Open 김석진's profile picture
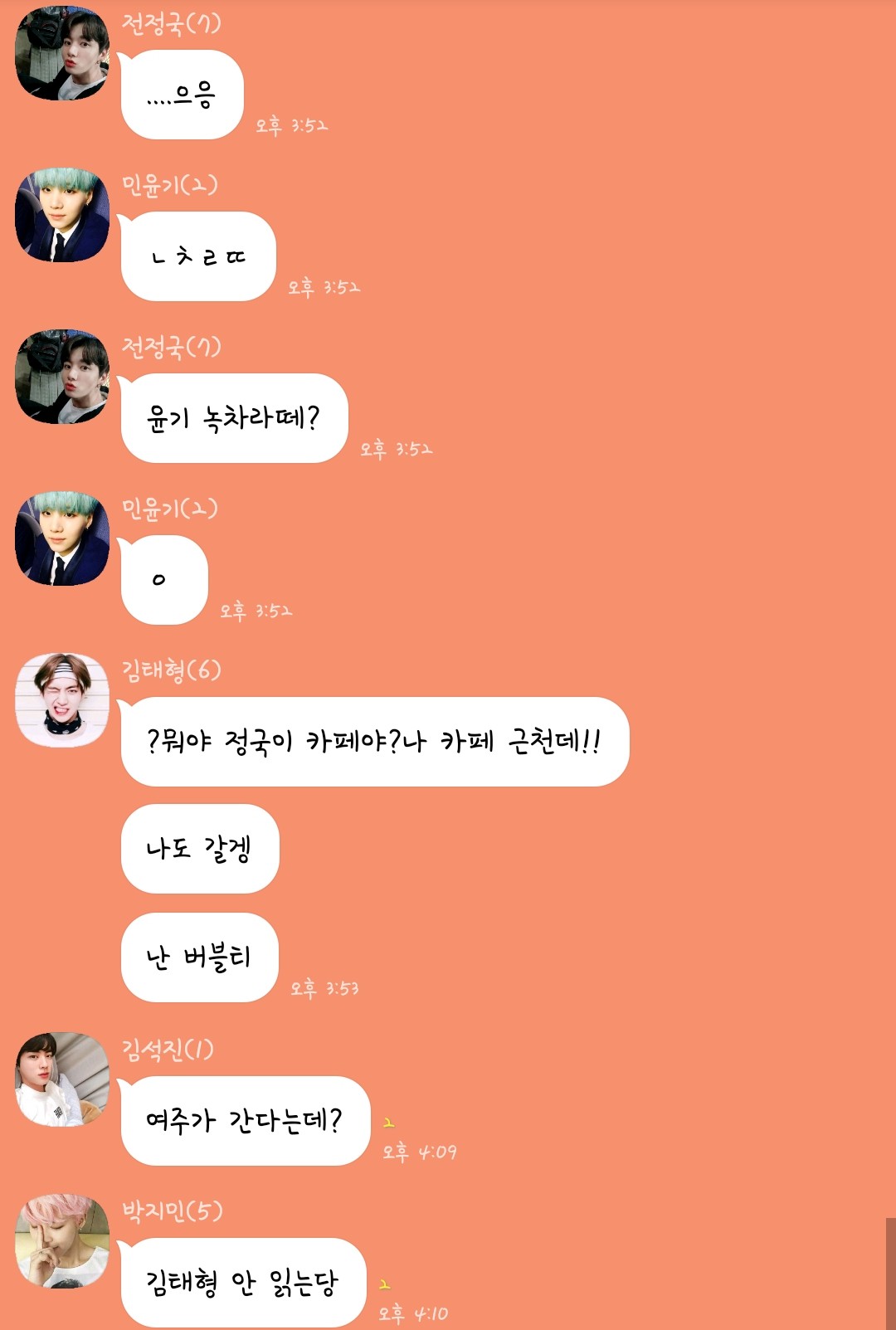The width and height of the screenshot is (896, 1330). 62,1079
